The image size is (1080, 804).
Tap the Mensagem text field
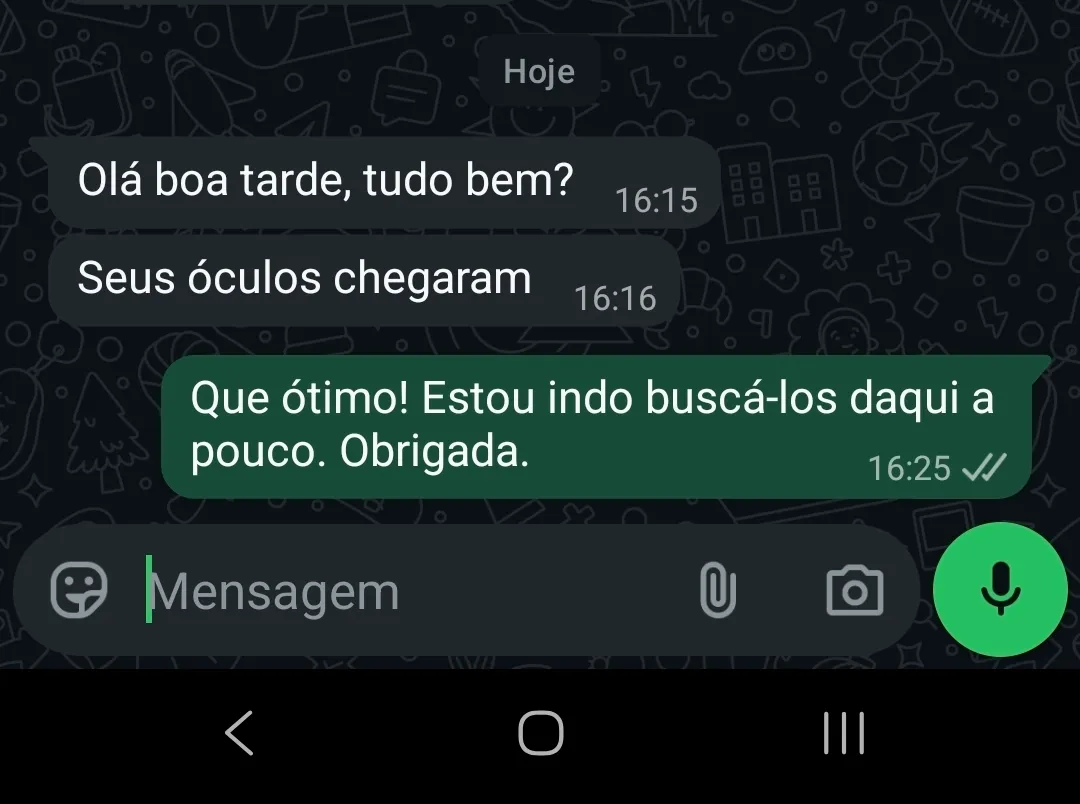pos(400,592)
